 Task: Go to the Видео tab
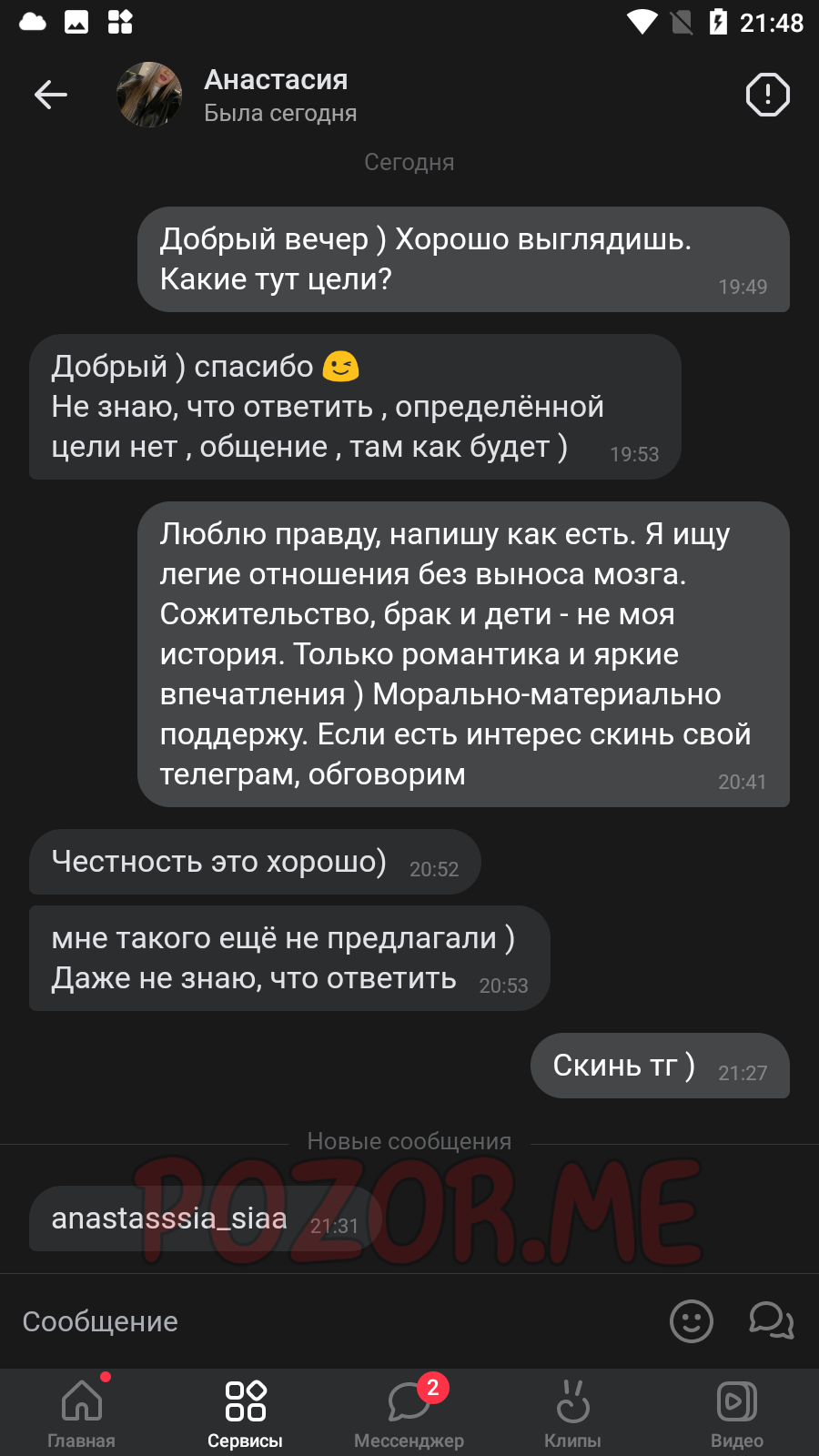coord(737,1413)
